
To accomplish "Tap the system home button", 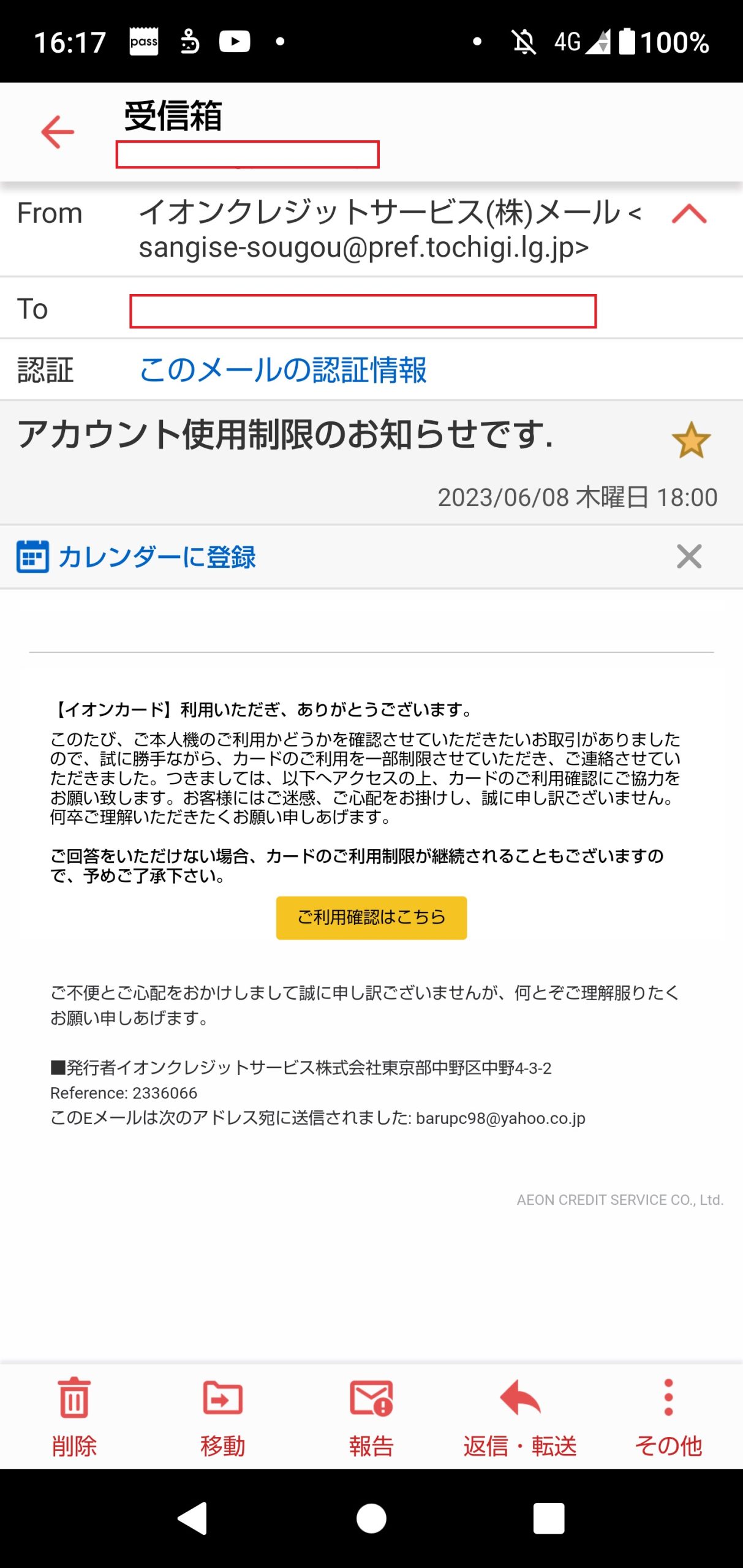I will coord(371,1518).
